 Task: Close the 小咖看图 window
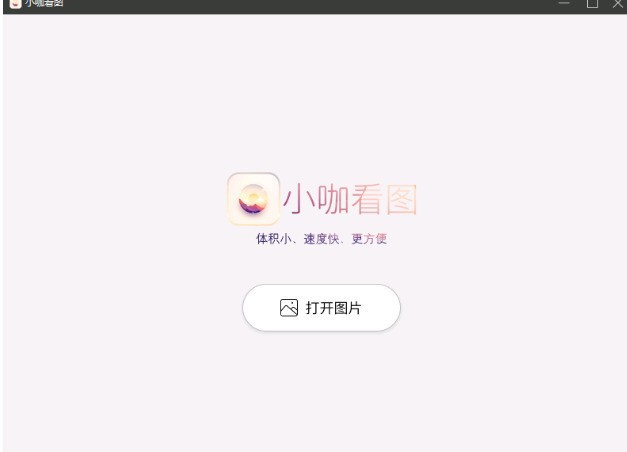pos(617,5)
